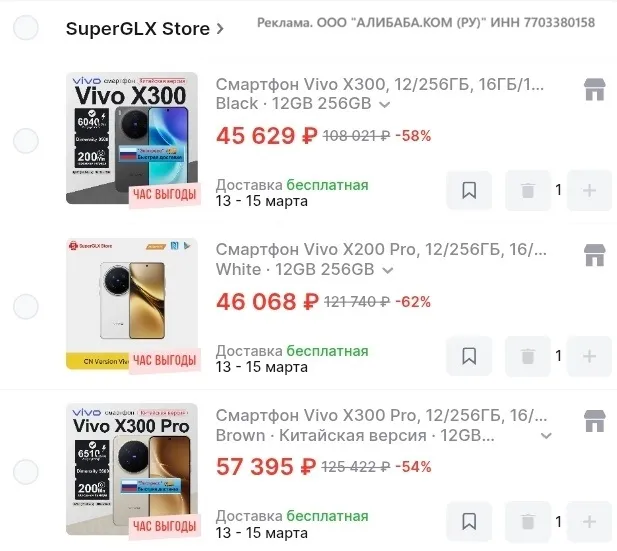Bookmark the Vivo X300 item

tap(469, 190)
